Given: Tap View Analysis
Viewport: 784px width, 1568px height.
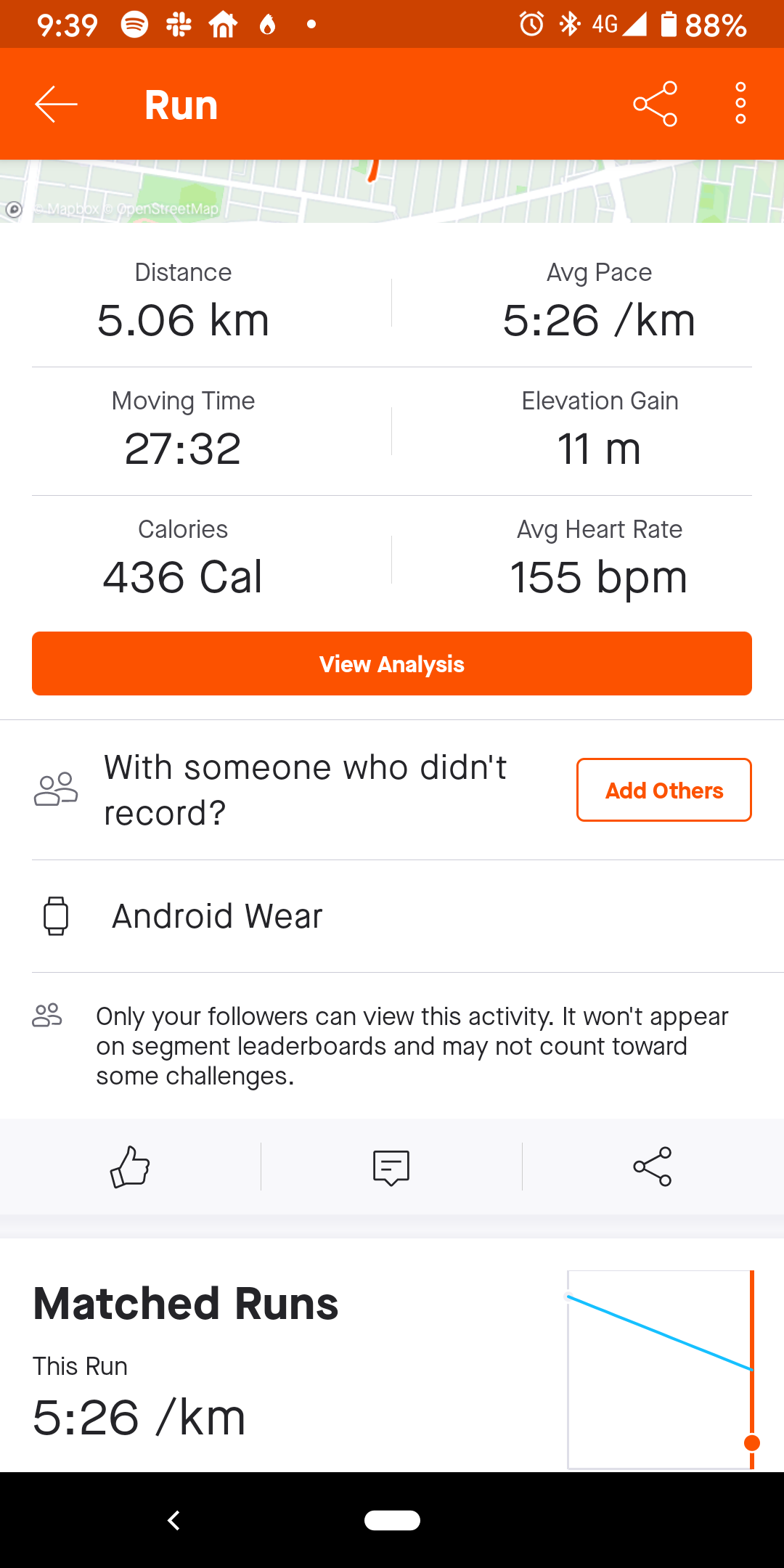Looking at the screenshot, I should (392, 663).
